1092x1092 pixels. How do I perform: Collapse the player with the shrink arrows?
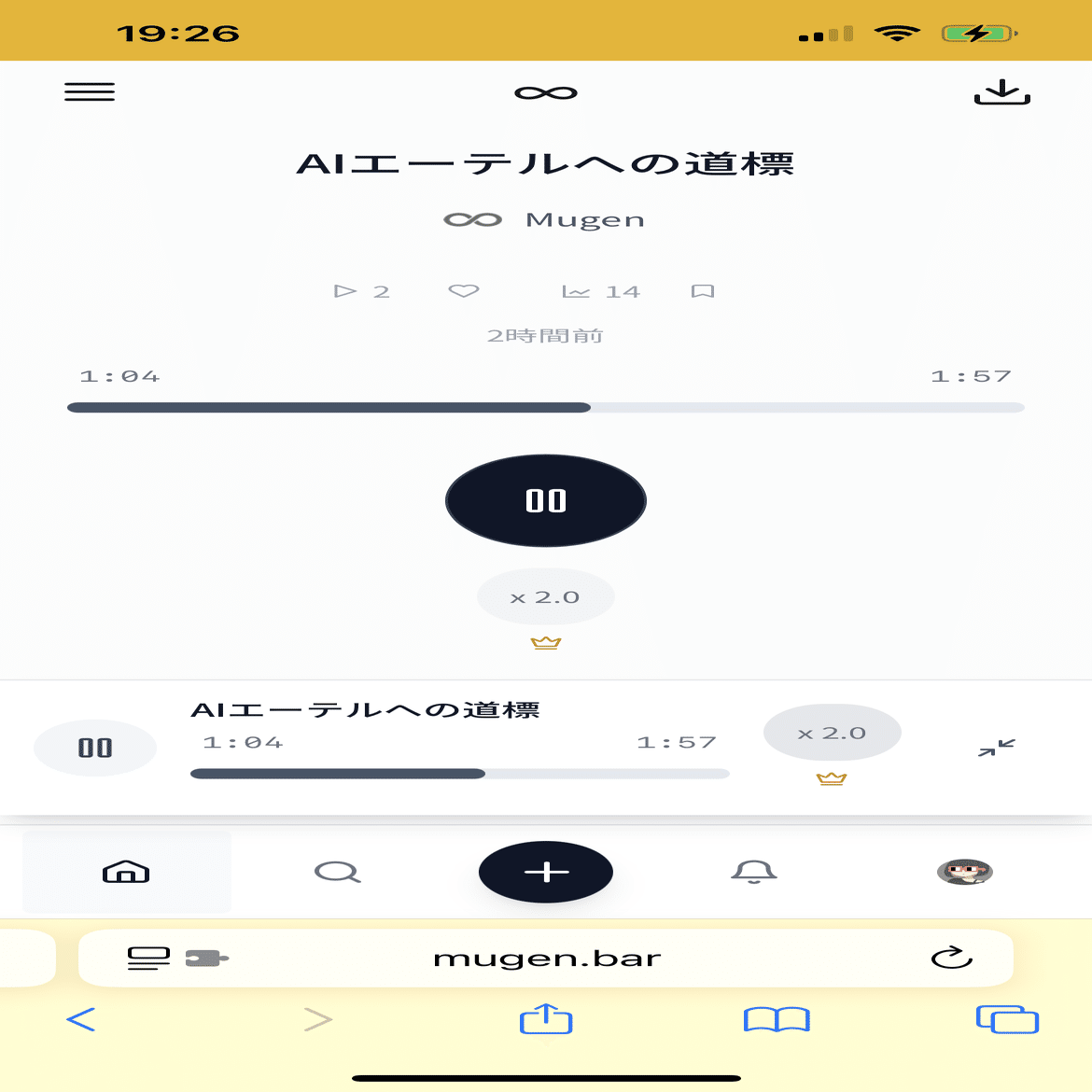996,748
